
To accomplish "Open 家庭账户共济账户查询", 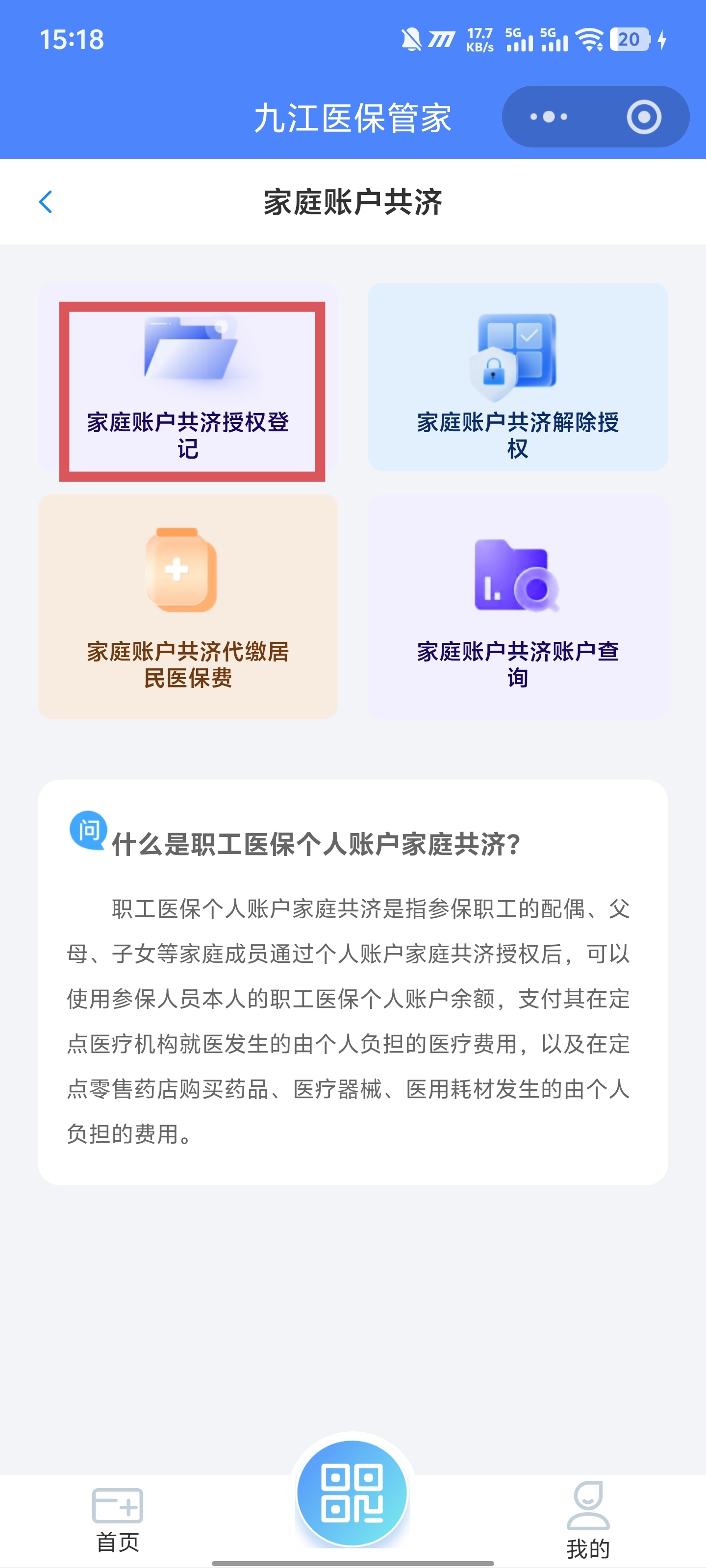I will coord(517,606).
